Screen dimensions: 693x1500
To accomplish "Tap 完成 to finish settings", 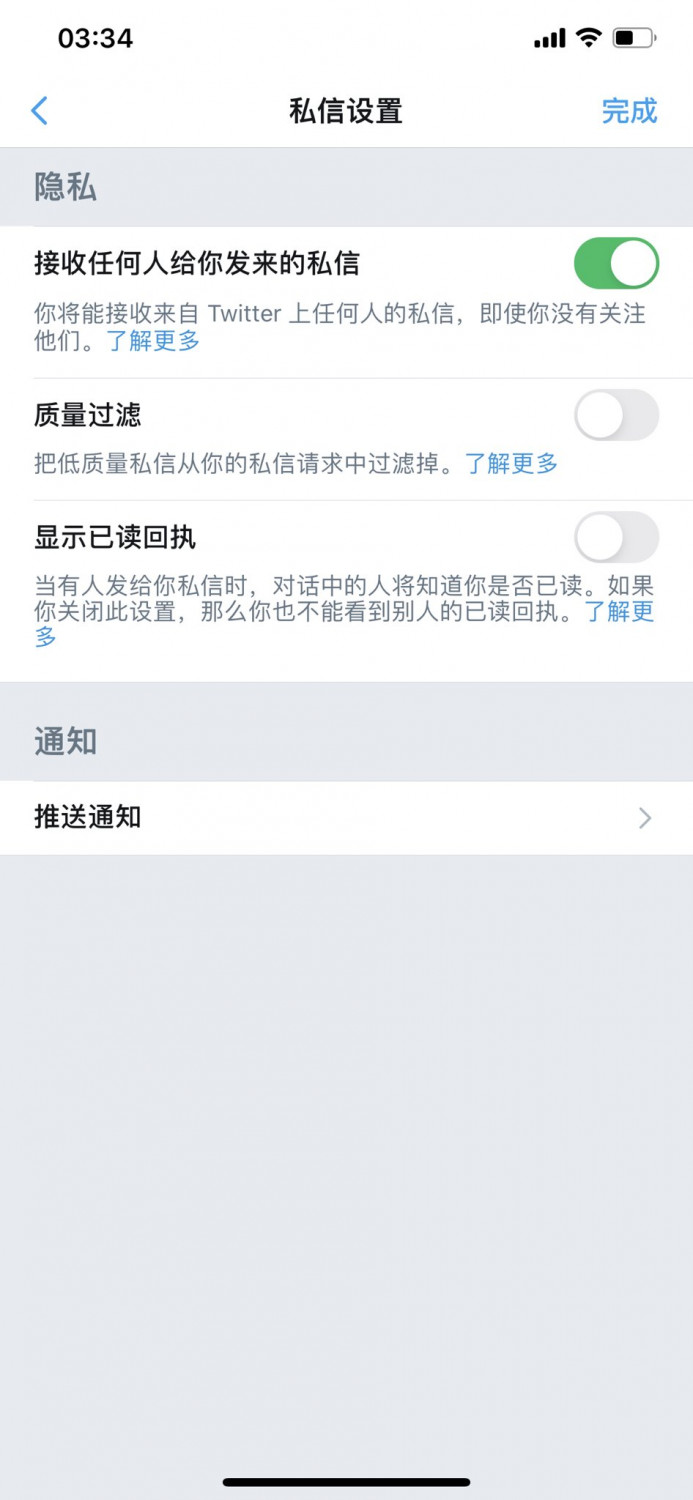I will pos(629,110).
